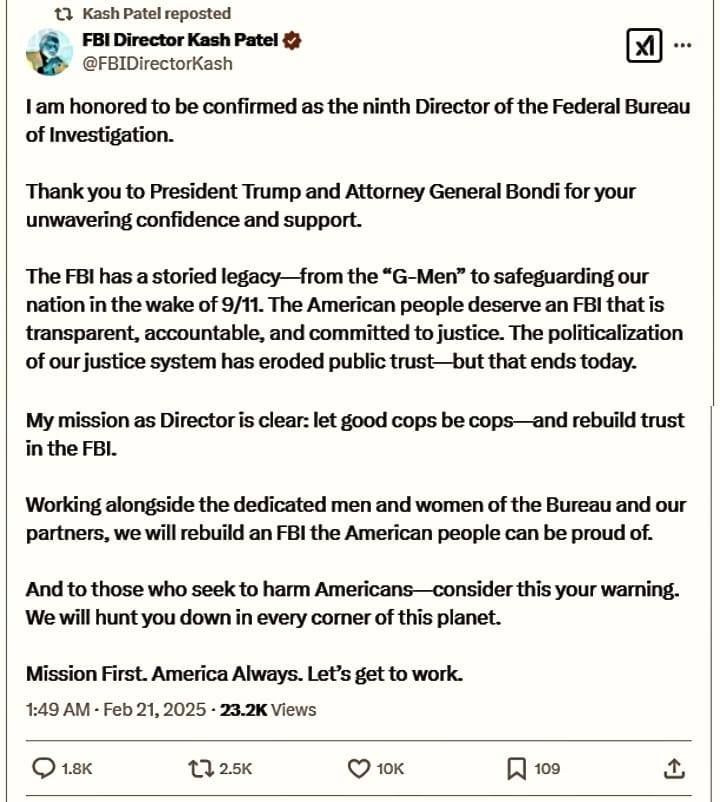This screenshot has width=720, height=802.
Task: Open the Kash Patel reposted label
Action: coord(156,13)
